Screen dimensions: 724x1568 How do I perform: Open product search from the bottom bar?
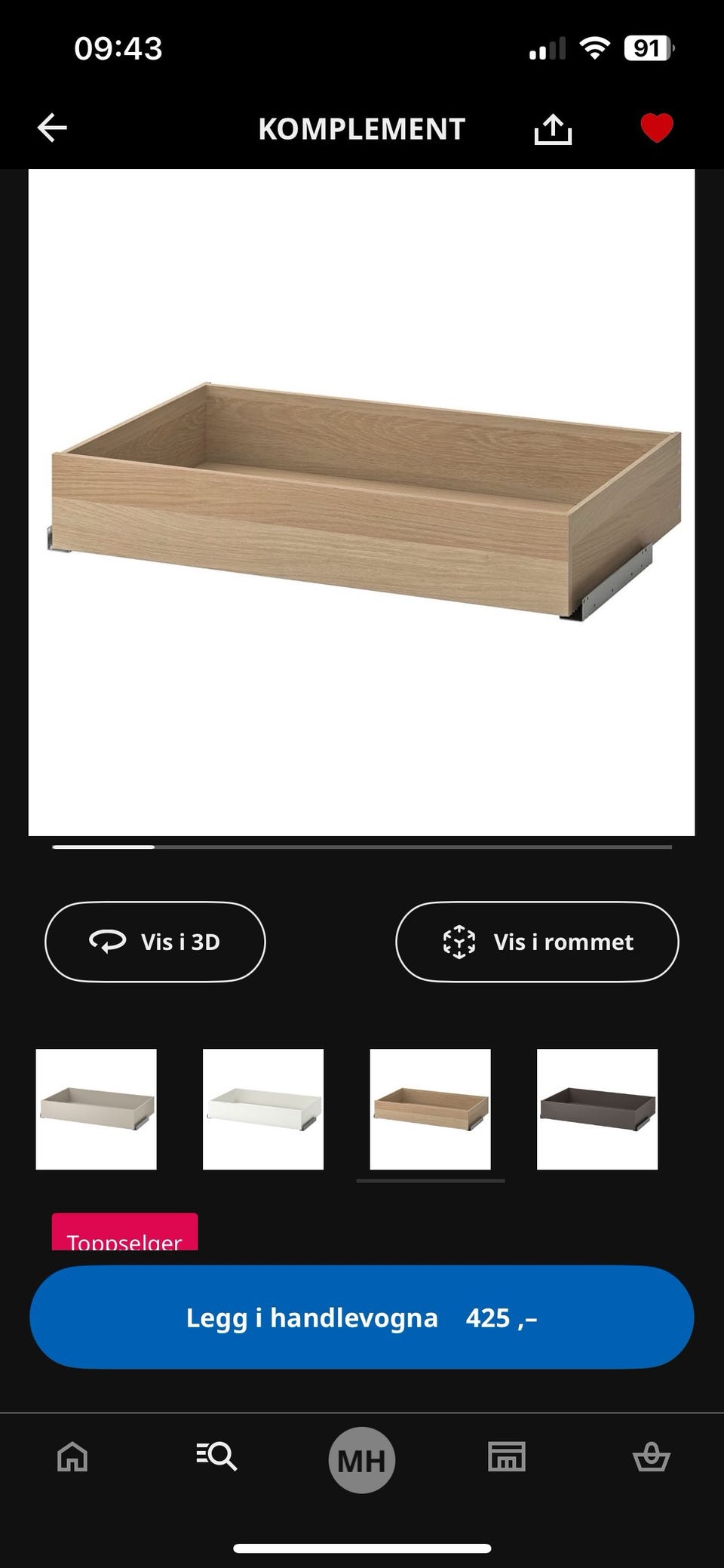[x=216, y=1458]
